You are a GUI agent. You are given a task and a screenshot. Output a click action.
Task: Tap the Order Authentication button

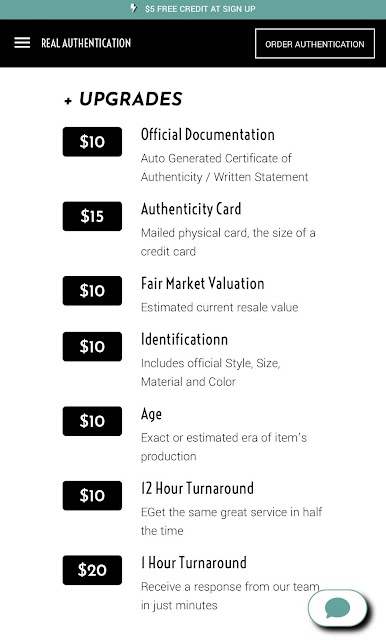[x=315, y=44]
